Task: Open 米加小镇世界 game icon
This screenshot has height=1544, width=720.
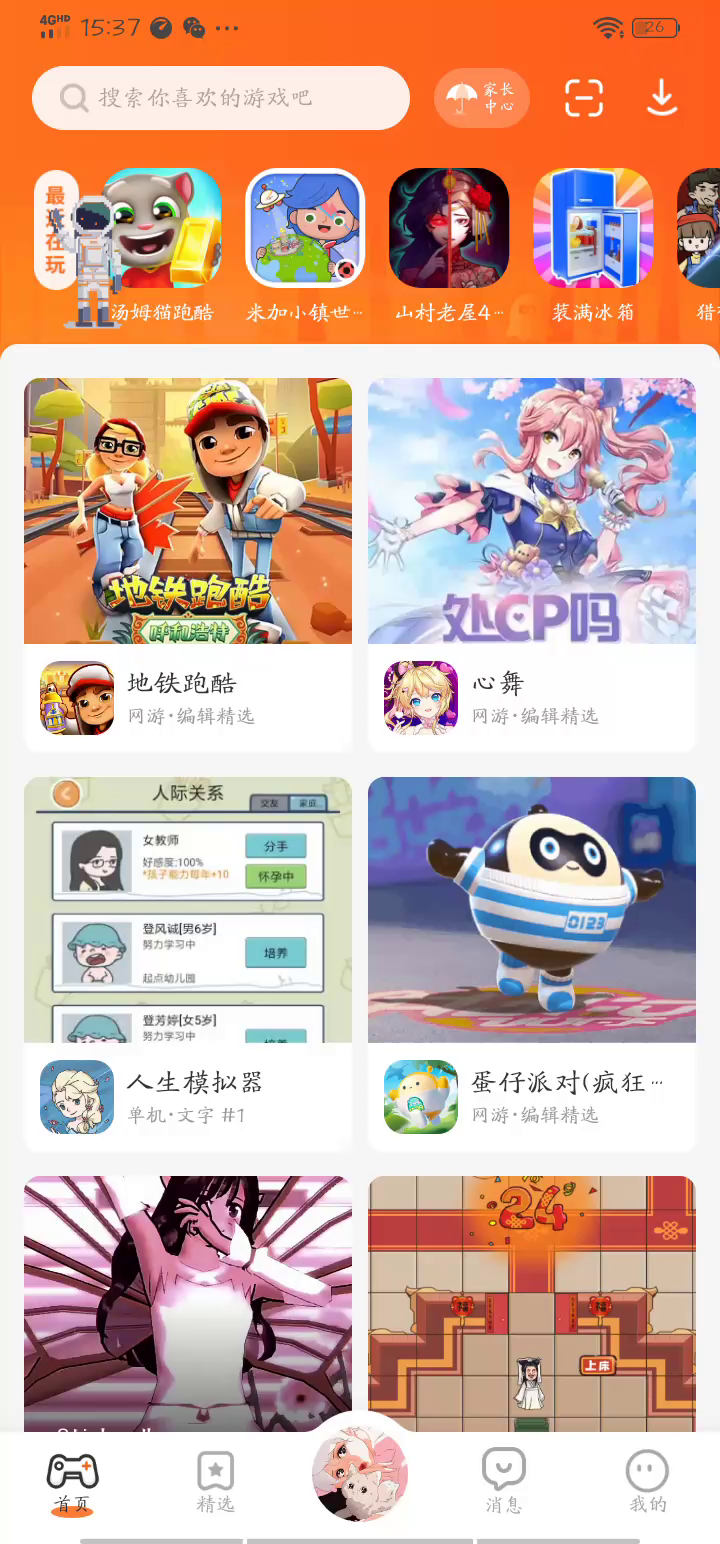Action: (x=305, y=230)
